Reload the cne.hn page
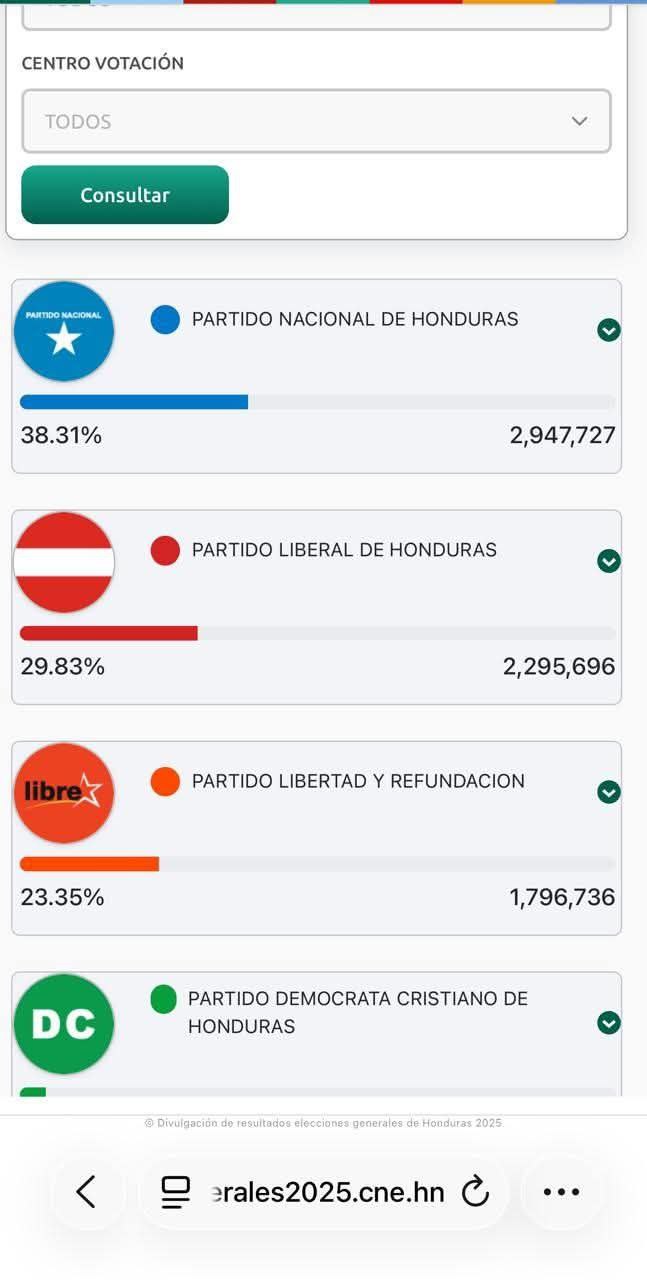 click(x=475, y=1191)
